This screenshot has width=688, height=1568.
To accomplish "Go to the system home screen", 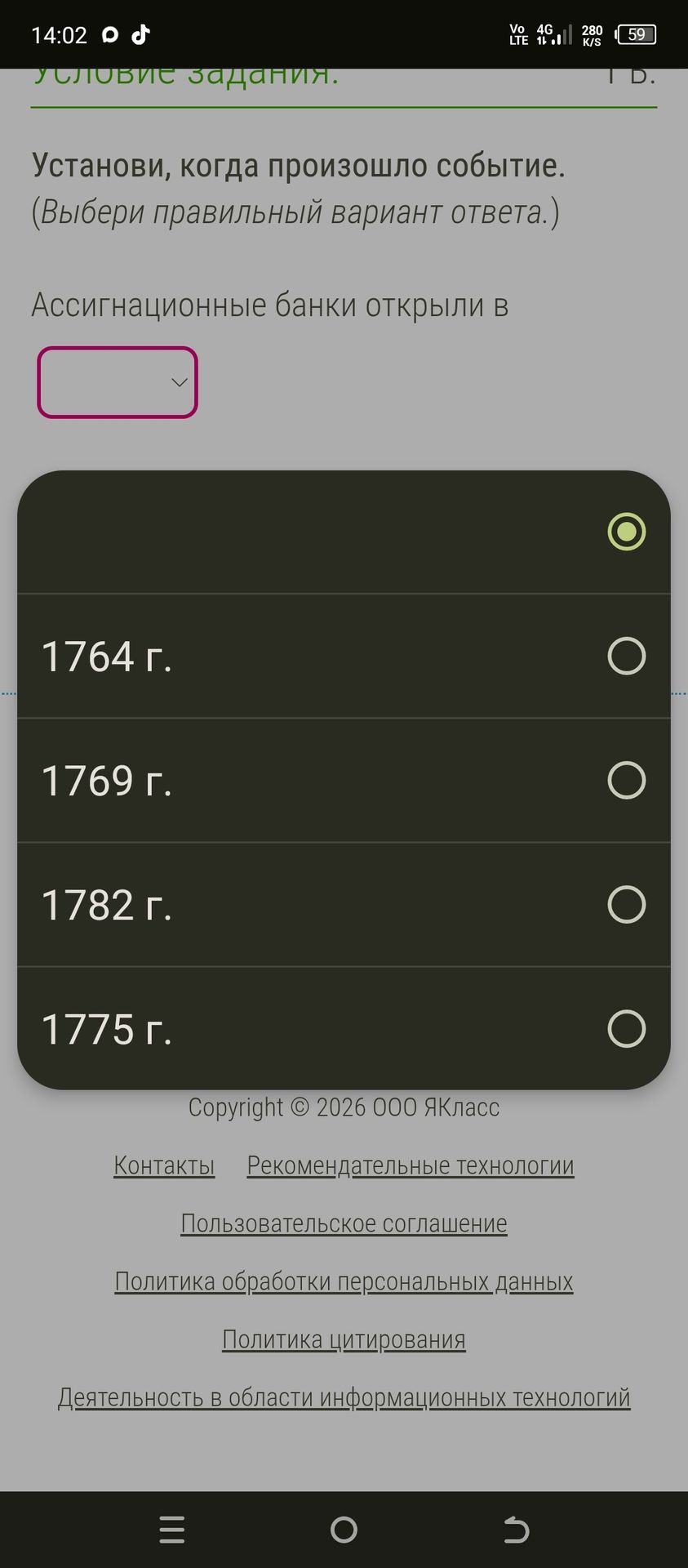I will pyautogui.click(x=344, y=1530).
